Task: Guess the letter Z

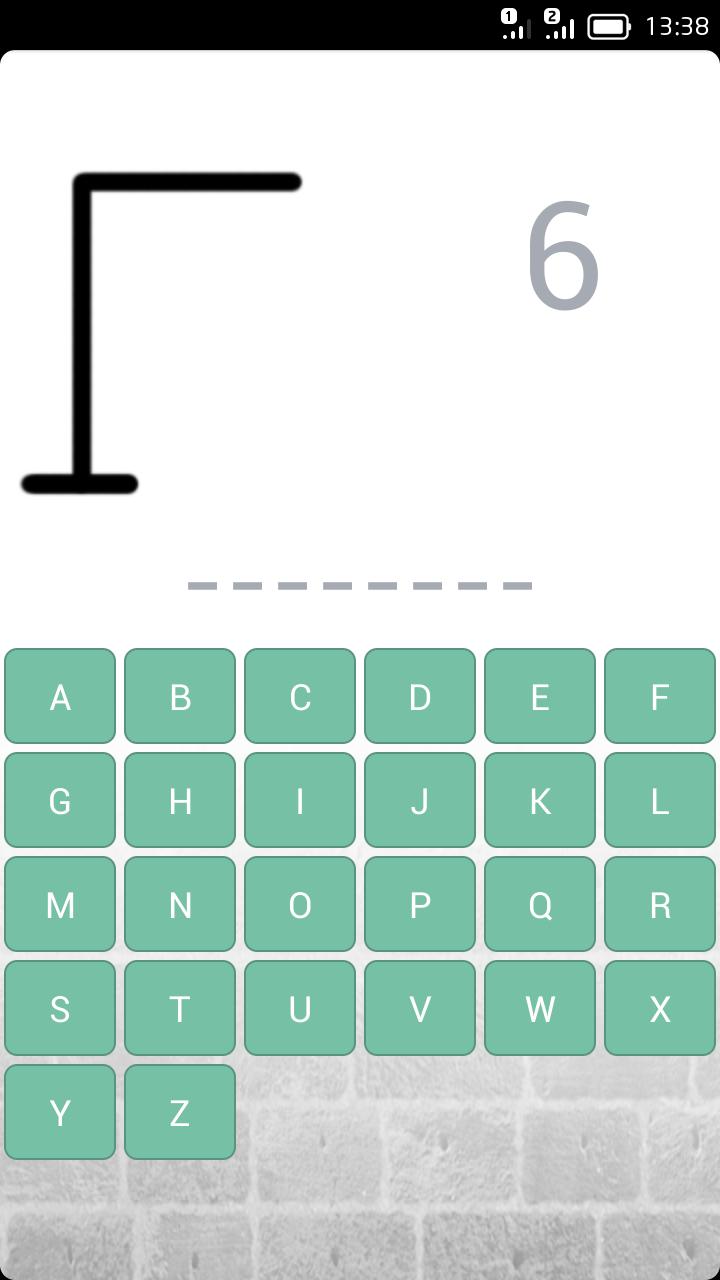Action: pos(179,1112)
